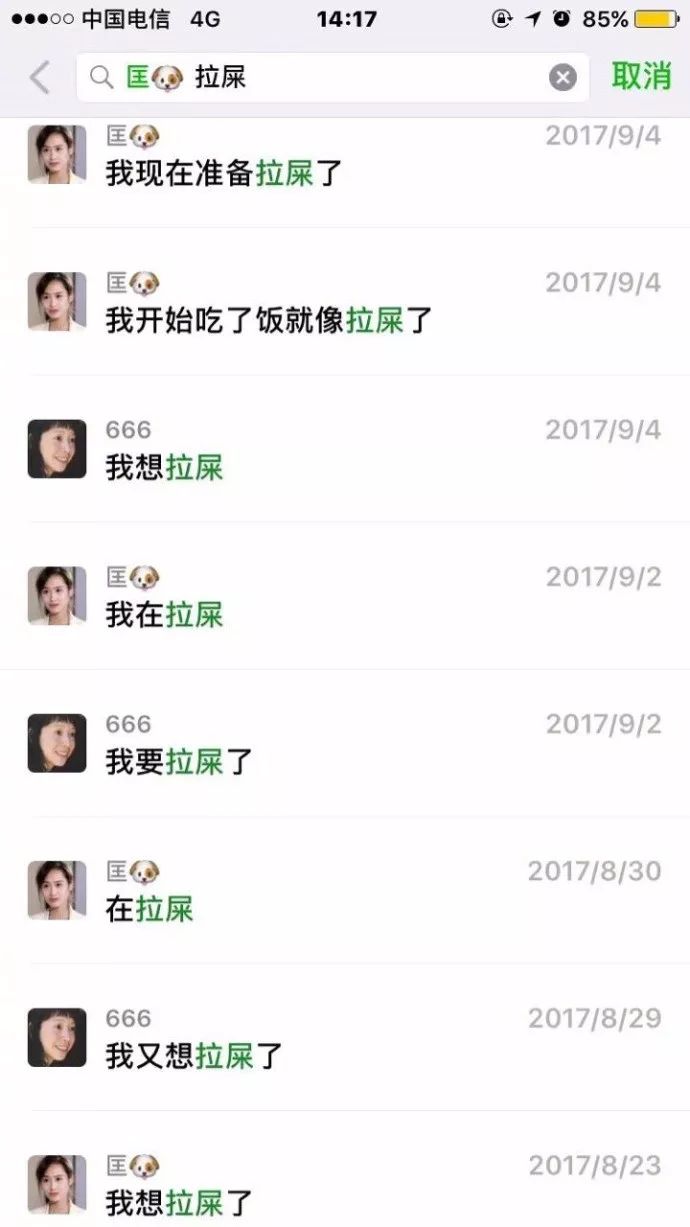Open 666's message 我又想拉屎了
Screen dimensions: 690x1227
point(345,1038)
